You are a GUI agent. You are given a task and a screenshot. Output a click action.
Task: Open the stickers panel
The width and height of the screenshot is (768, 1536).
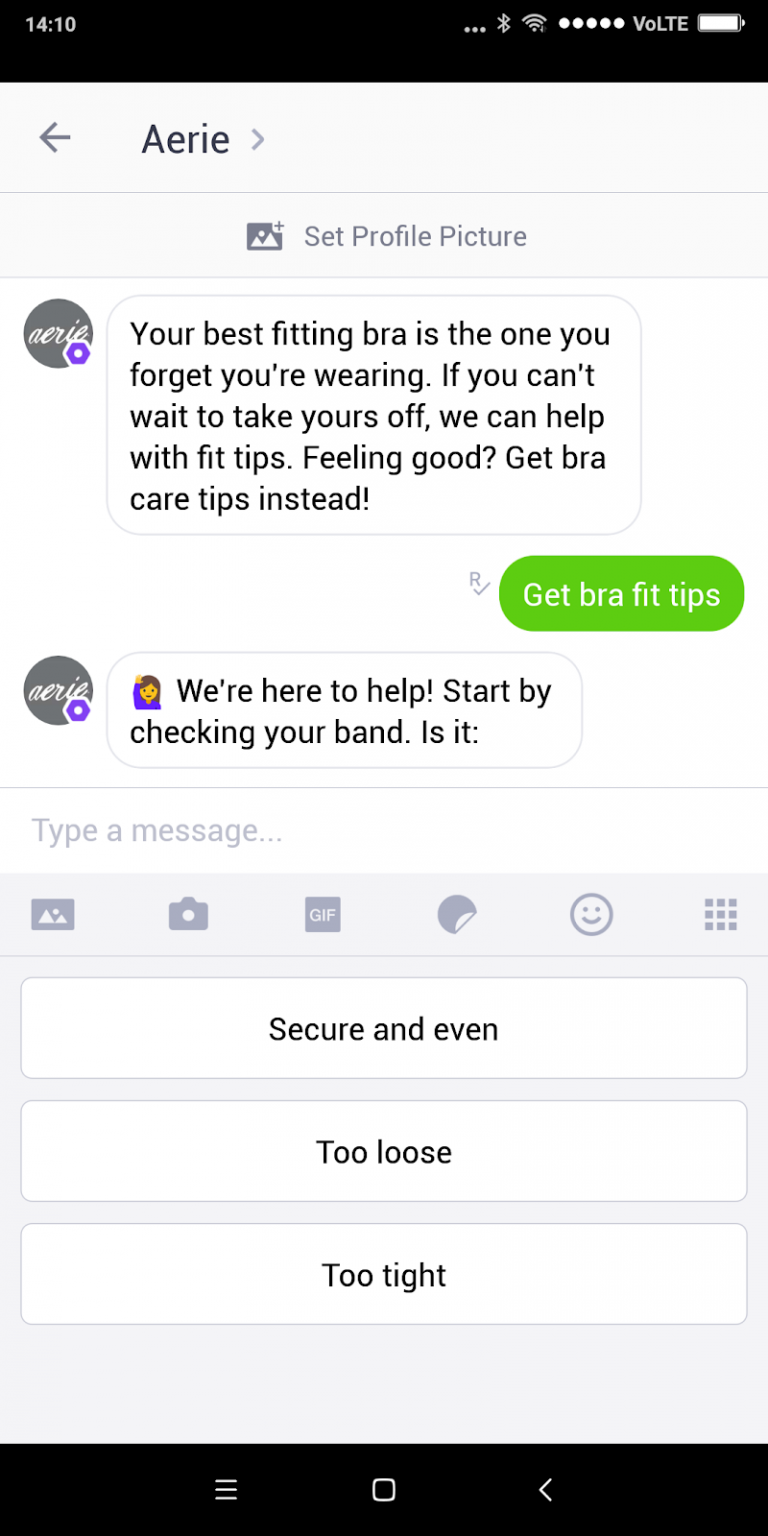click(457, 914)
